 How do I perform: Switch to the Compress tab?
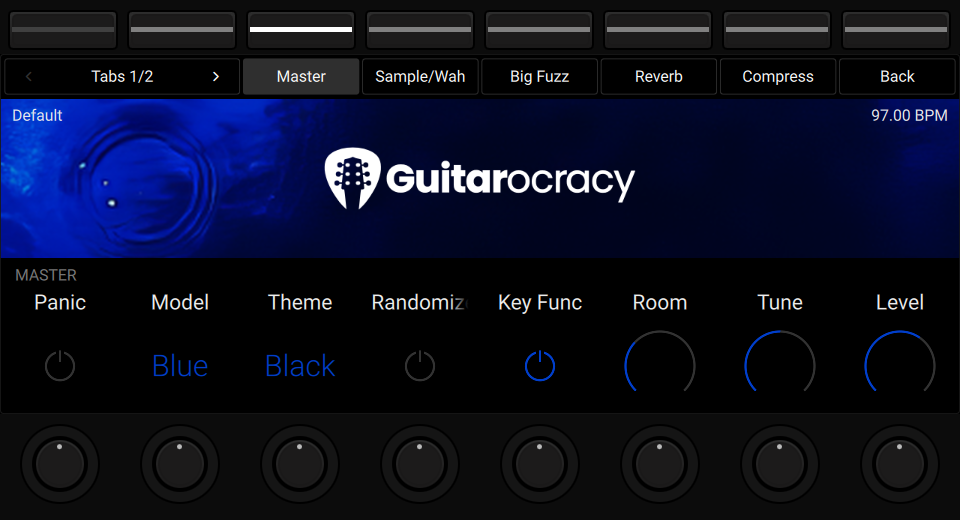tap(778, 77)
